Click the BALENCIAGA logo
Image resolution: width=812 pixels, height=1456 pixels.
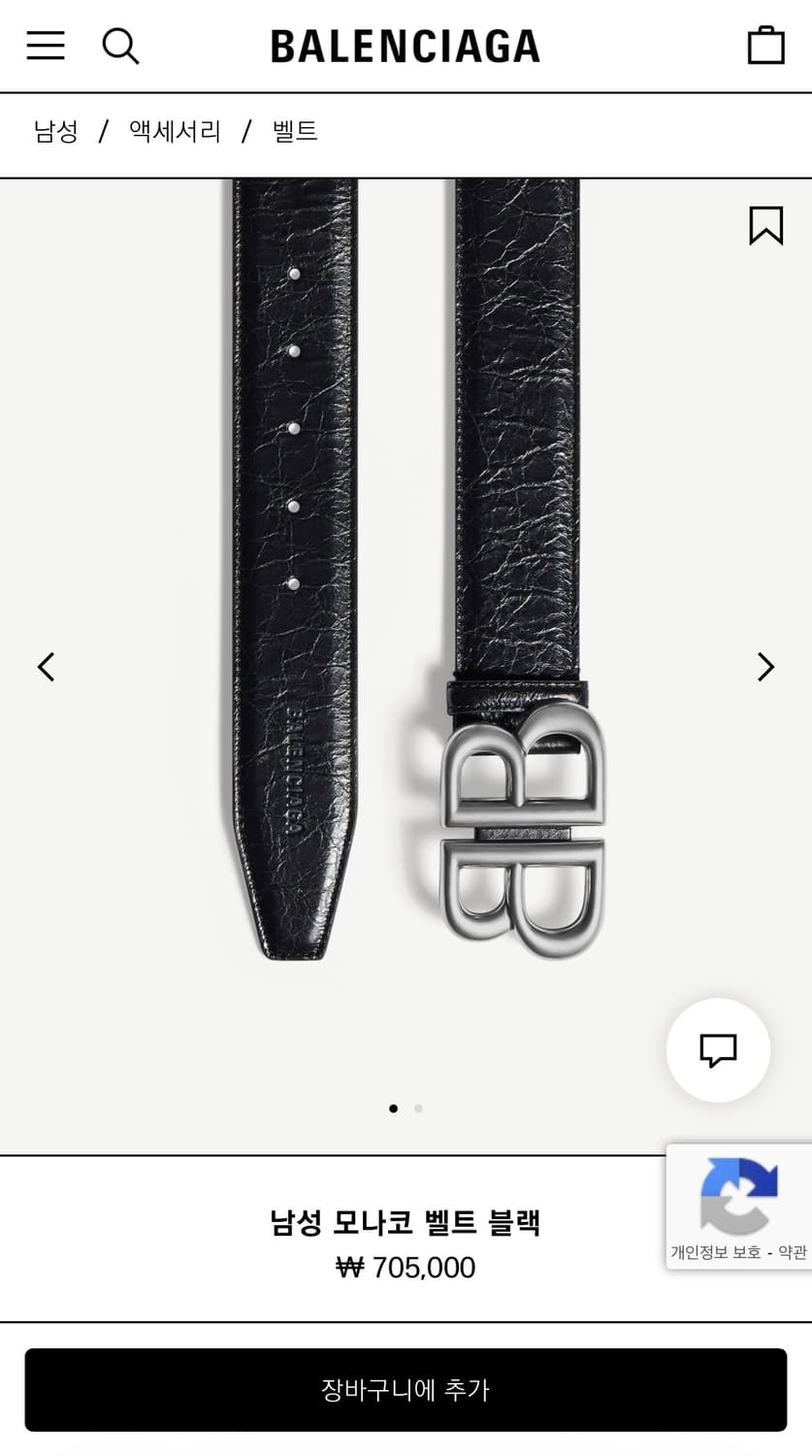(406, 45)
